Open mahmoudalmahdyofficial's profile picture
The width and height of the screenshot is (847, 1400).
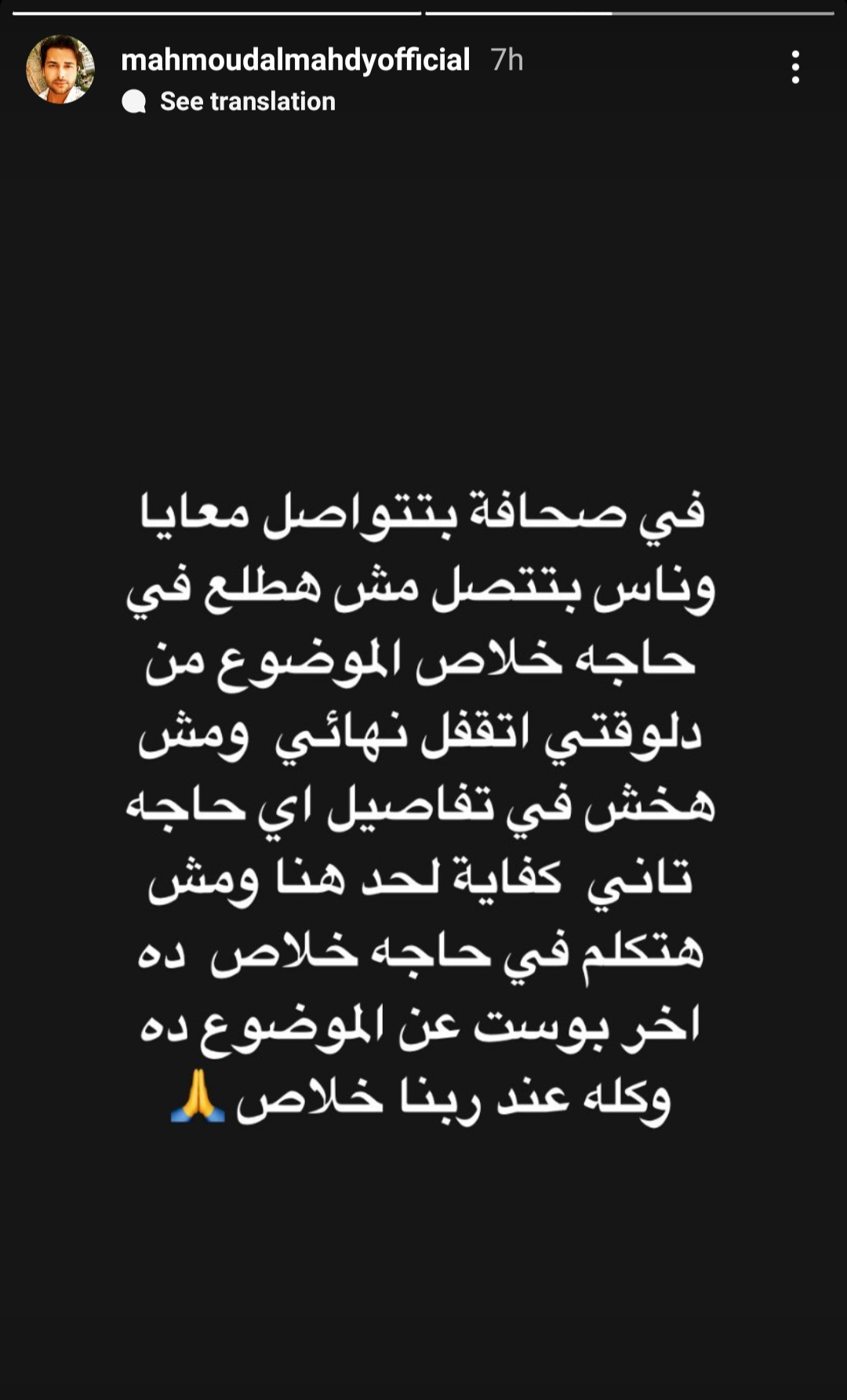[x=60, y=69]
